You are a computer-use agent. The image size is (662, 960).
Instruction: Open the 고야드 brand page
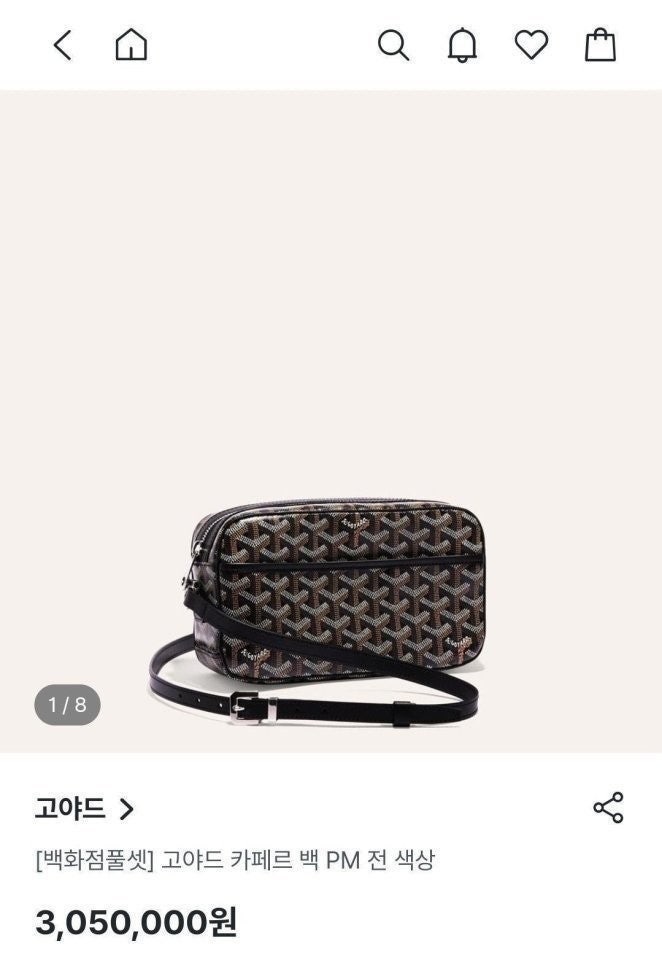[x=84, y=808]
